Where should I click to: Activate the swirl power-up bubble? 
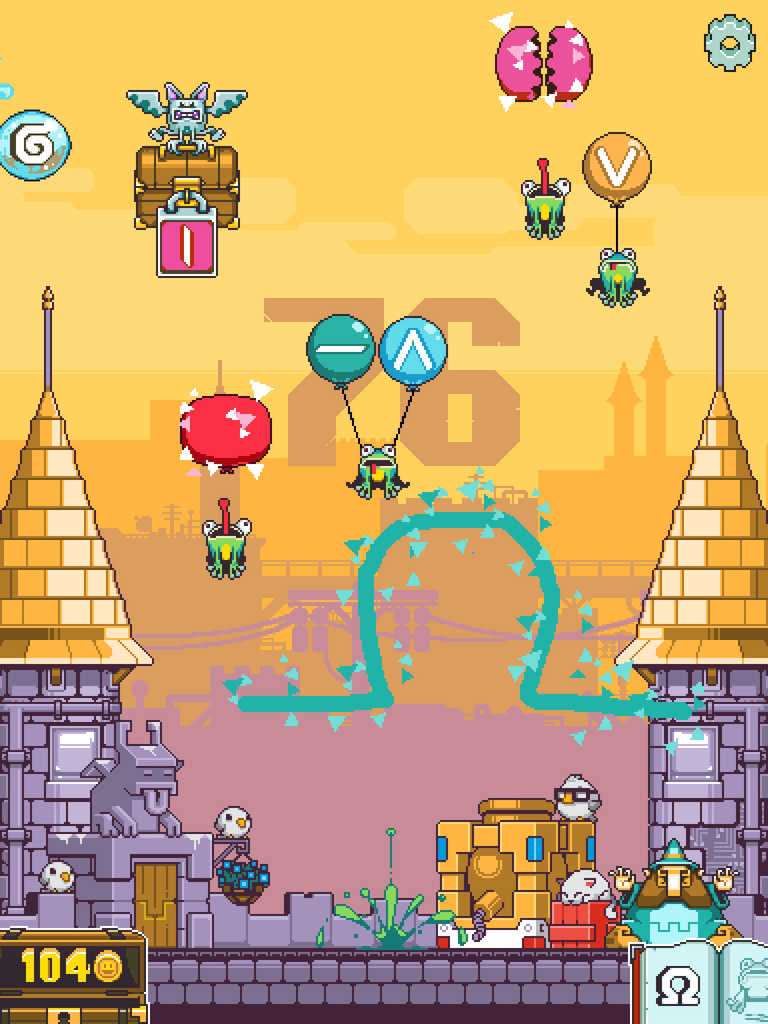[x=32, y=146]
